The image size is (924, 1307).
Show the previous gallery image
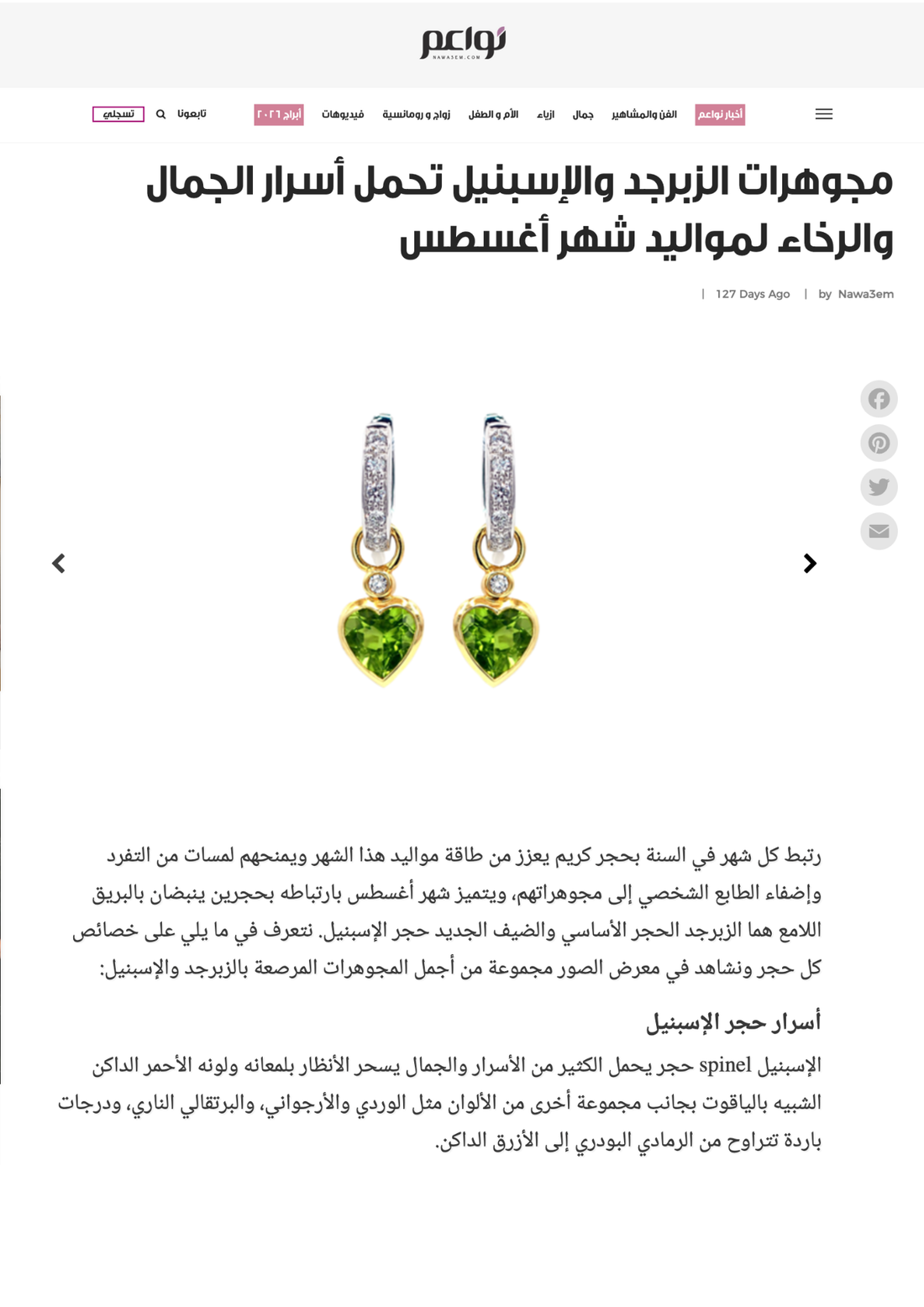[x=59, y=564]
